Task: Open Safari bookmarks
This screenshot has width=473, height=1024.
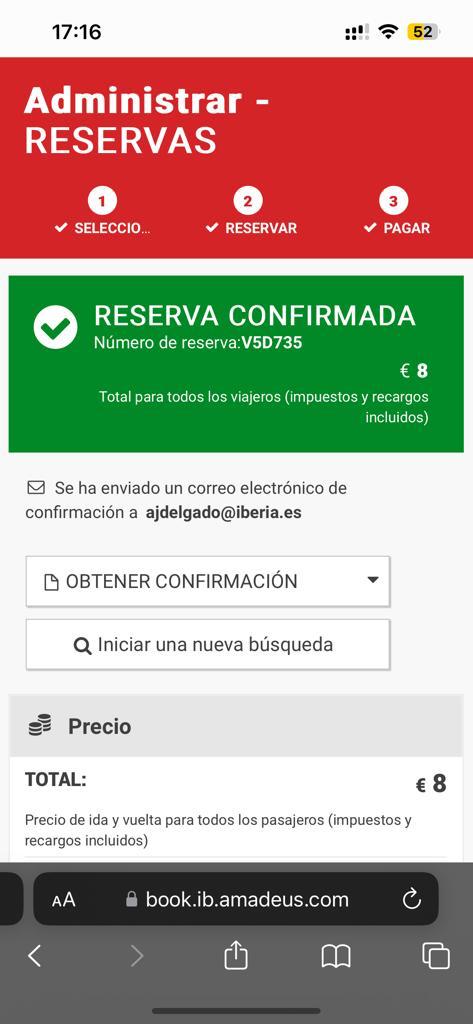Action: coord(336,957)
